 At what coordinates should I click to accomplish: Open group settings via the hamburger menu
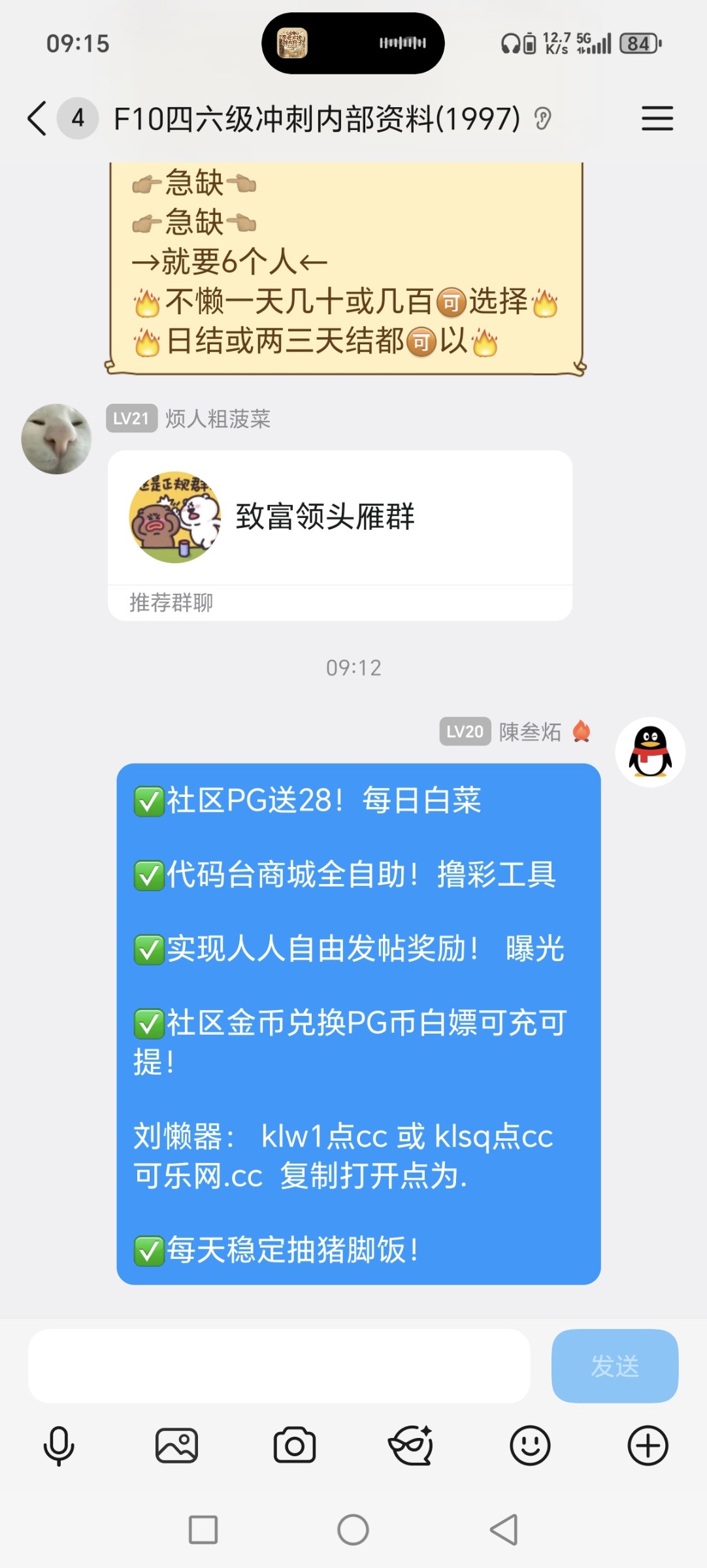(657, 118)
